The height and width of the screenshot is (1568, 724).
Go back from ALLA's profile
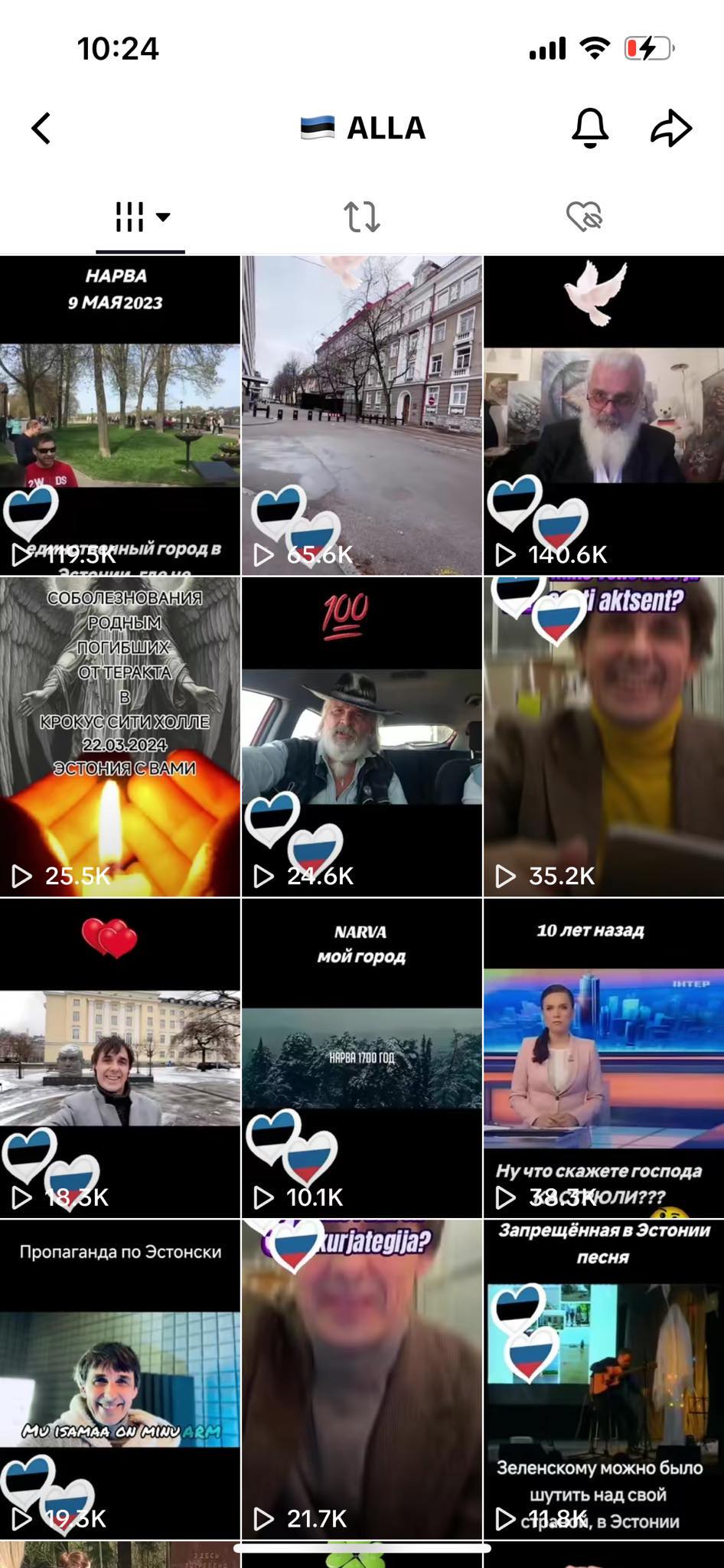(x=42, y=128)
